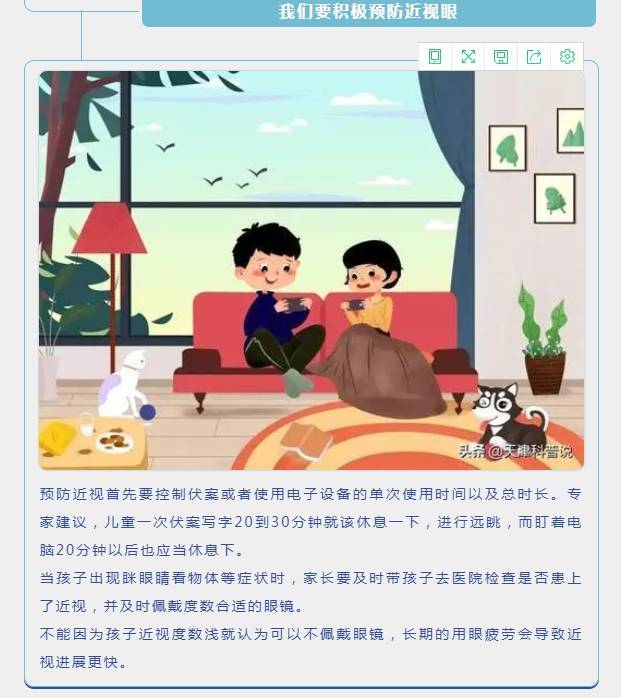Open the image toolbar settings gear
This screenshot has height=698, width=621.
[567, 57]
